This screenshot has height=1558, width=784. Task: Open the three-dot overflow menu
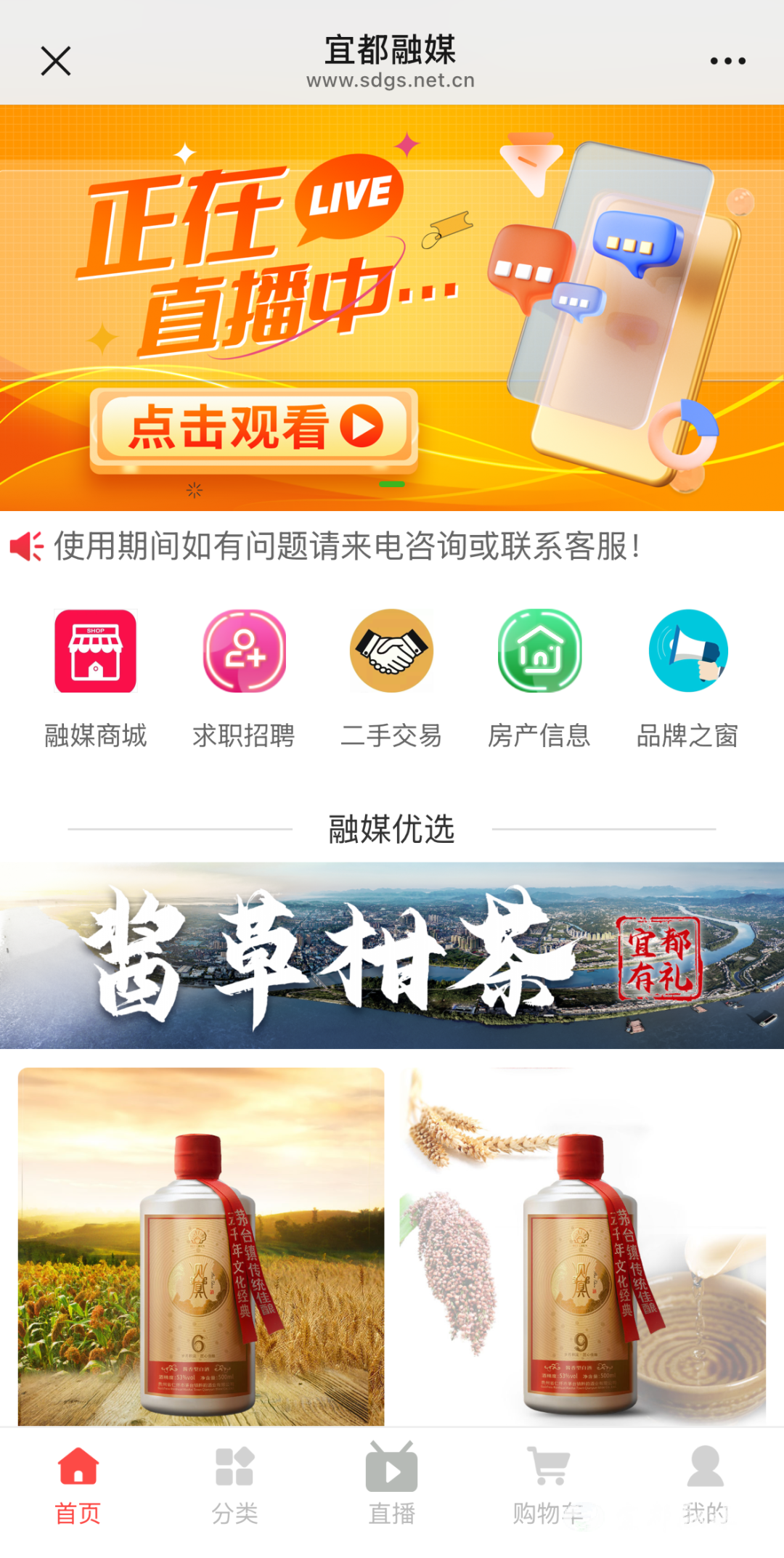727,61
